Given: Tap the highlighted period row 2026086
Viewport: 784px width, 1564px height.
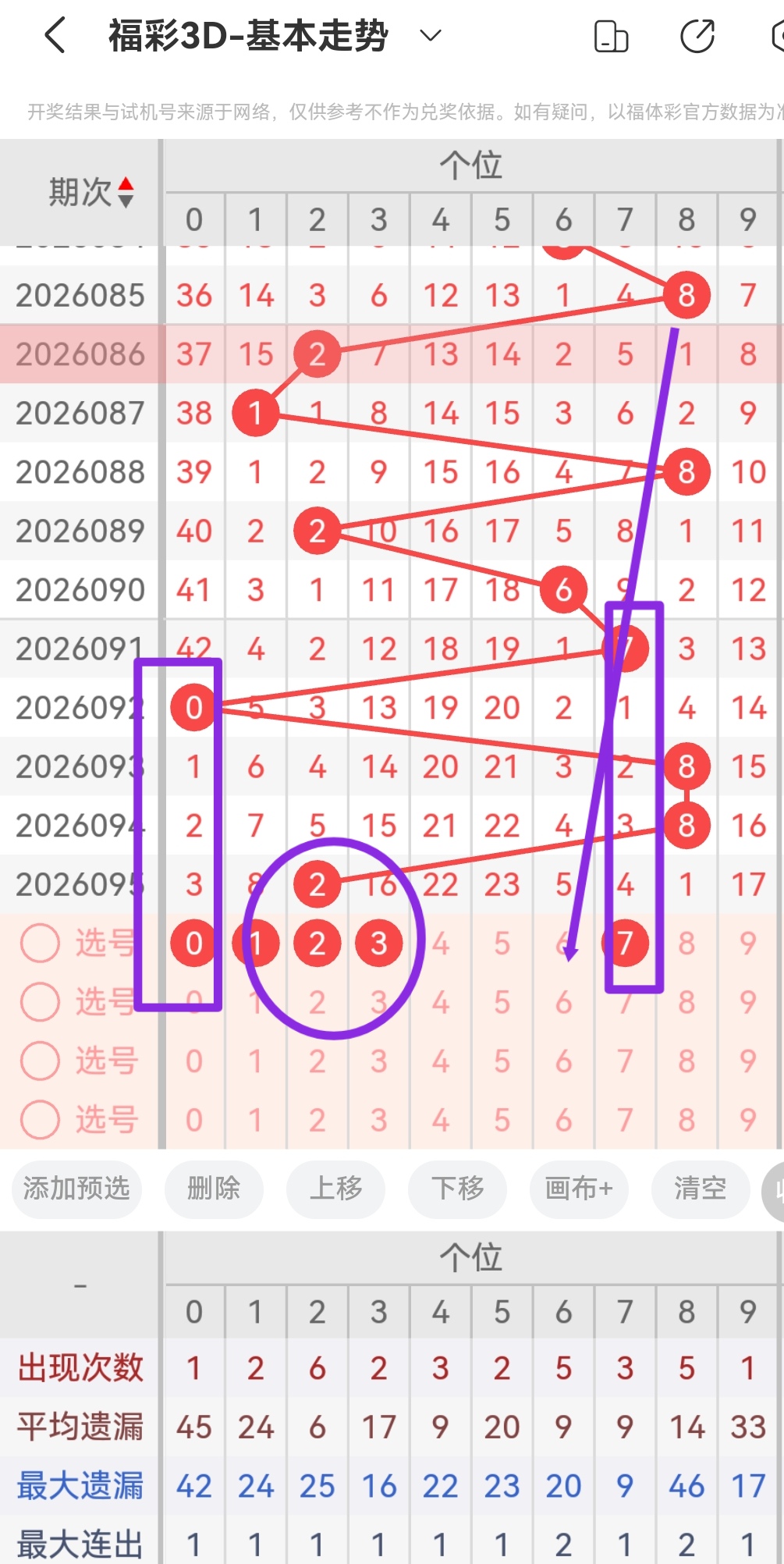Looking at the screenshot, I should (80, 354).
